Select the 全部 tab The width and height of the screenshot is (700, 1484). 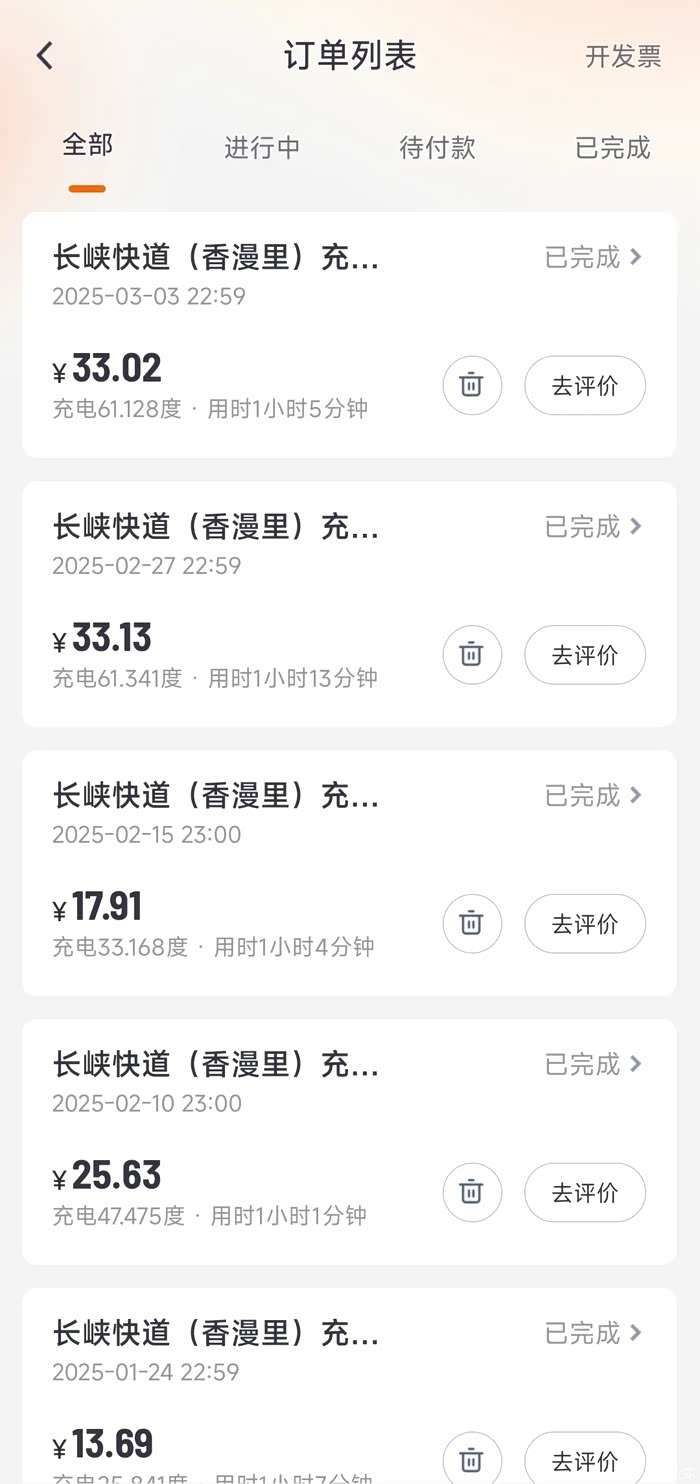coord(87,146)
